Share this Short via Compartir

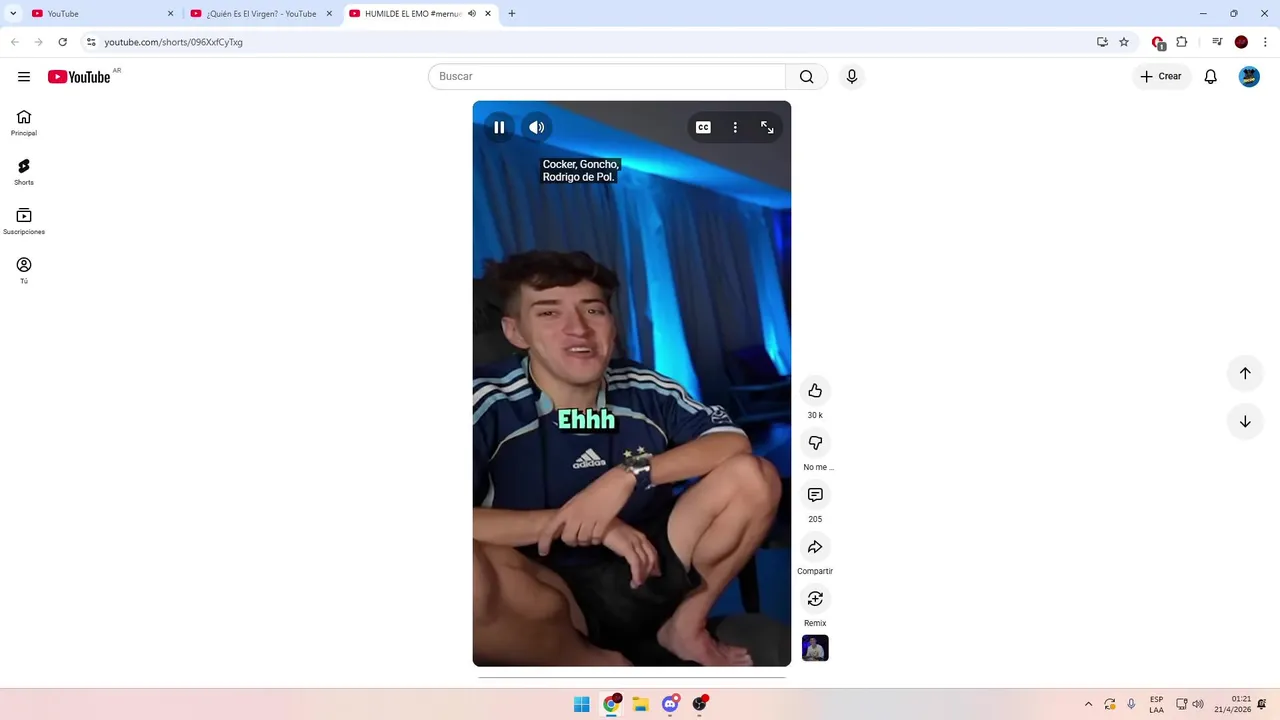815,547
